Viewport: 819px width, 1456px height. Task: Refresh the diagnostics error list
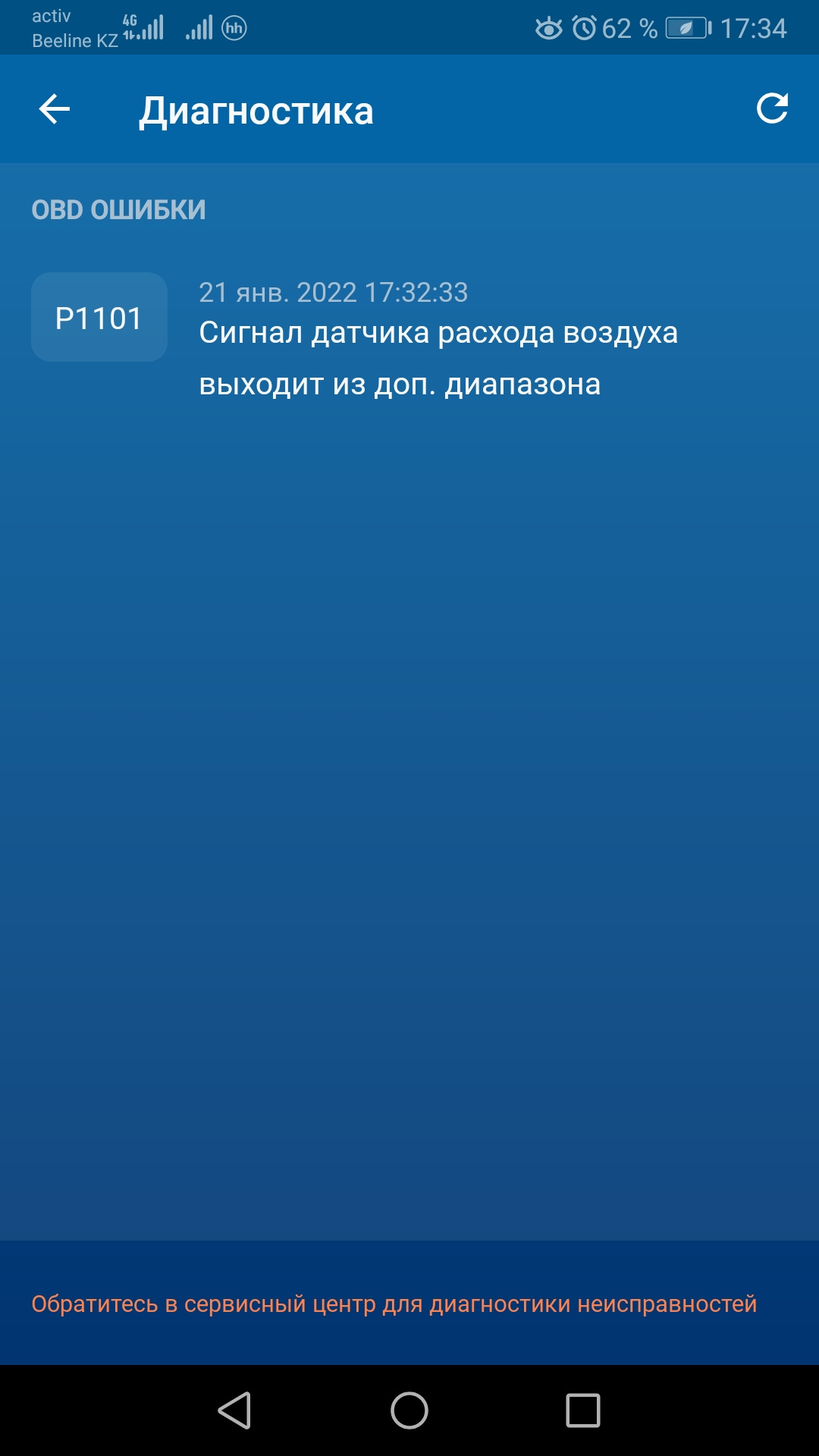(x=772, y=108)
